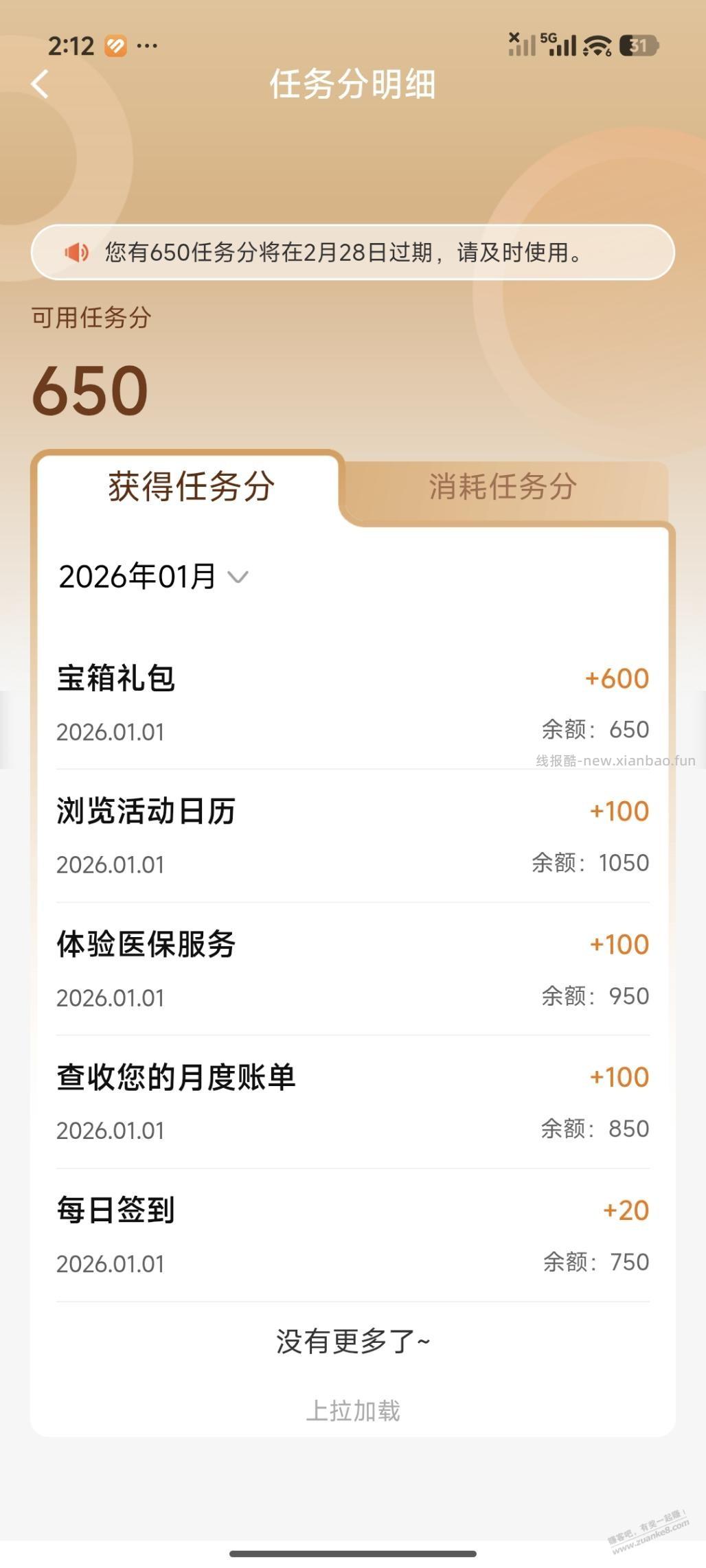Image resolution: width=706 pixels, height=1568 pixels.
Task: Switch to the 消耗任务分 tab
Action: (504, 487)
